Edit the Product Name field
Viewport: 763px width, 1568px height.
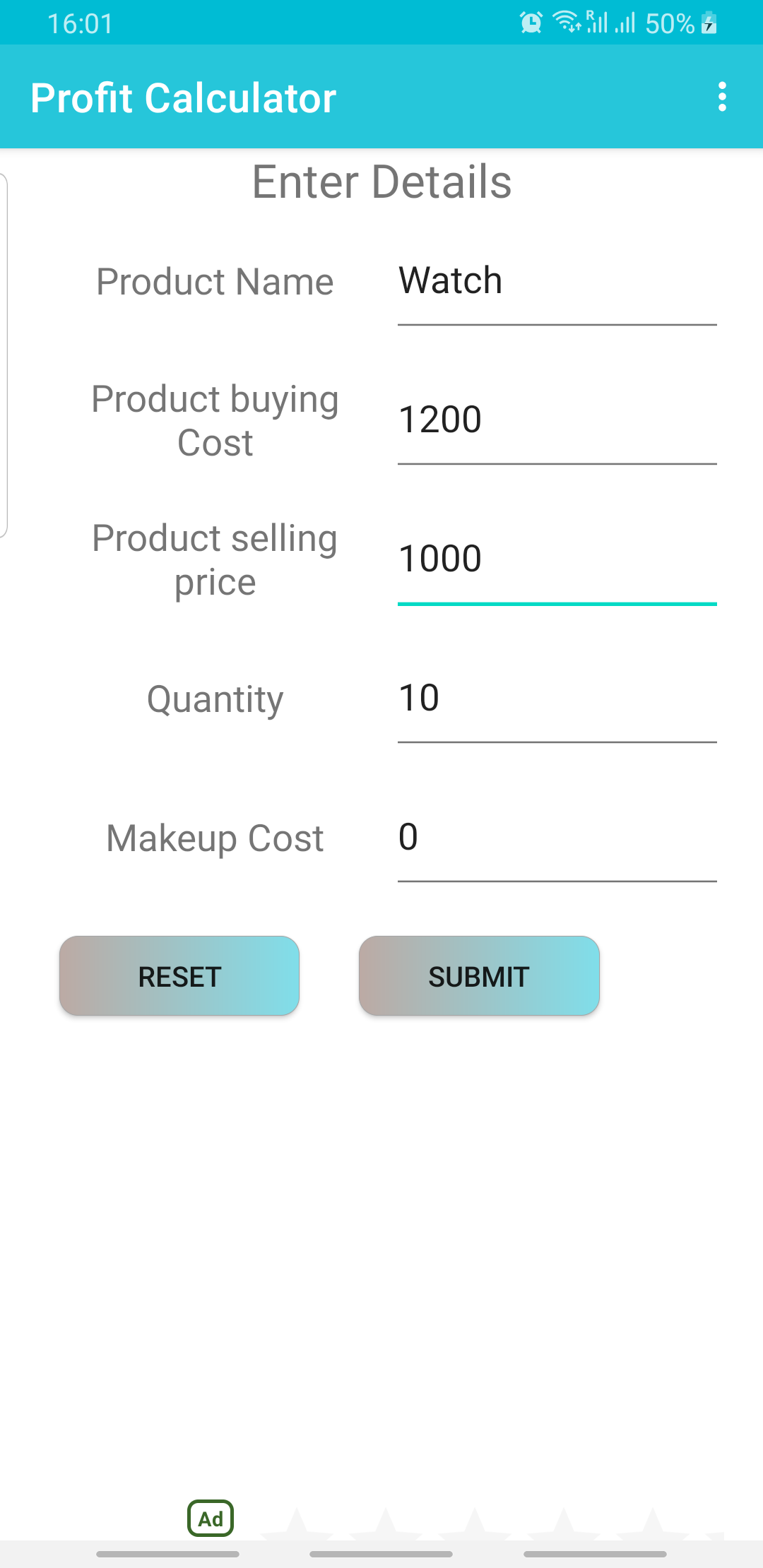click(x=557, y=282)
